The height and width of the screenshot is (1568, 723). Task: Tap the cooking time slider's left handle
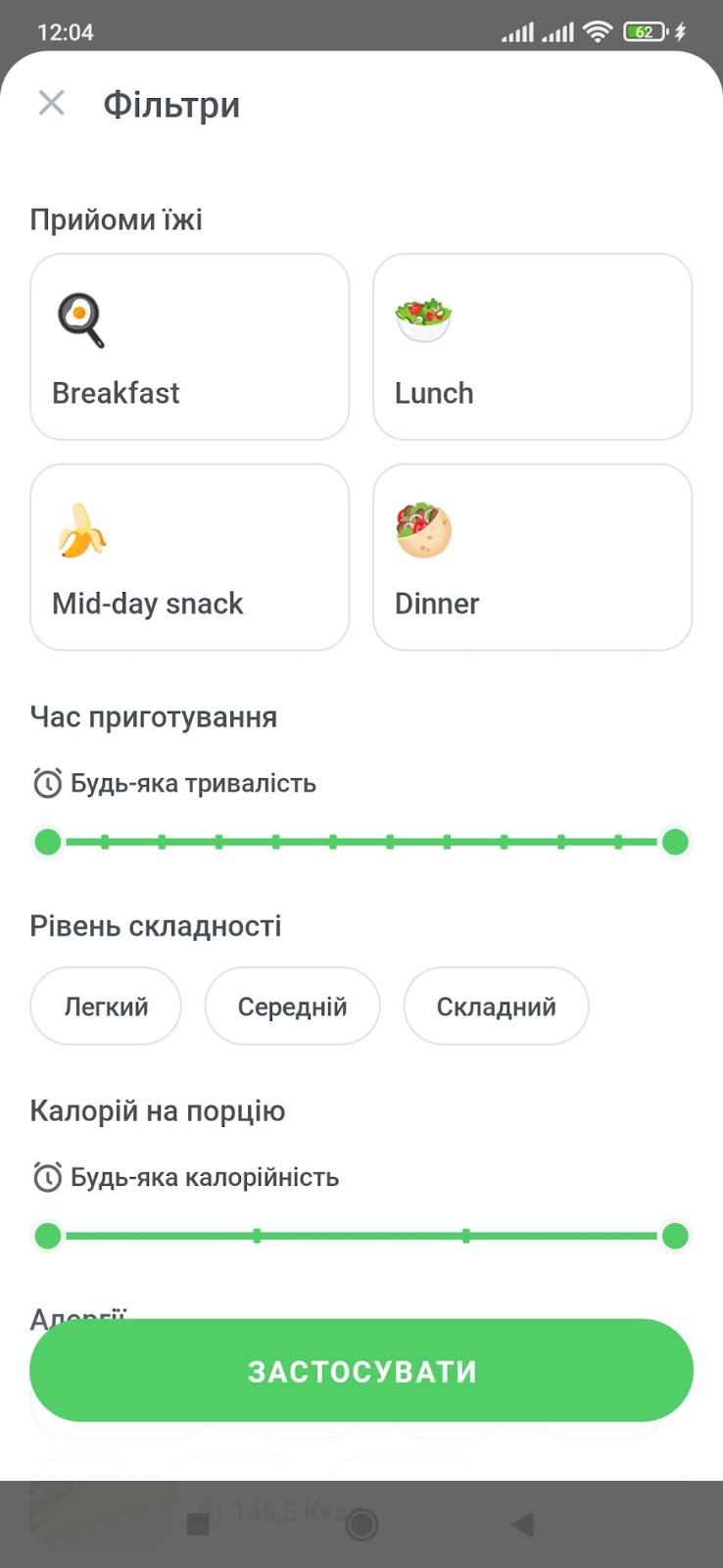tap(47, 842)
